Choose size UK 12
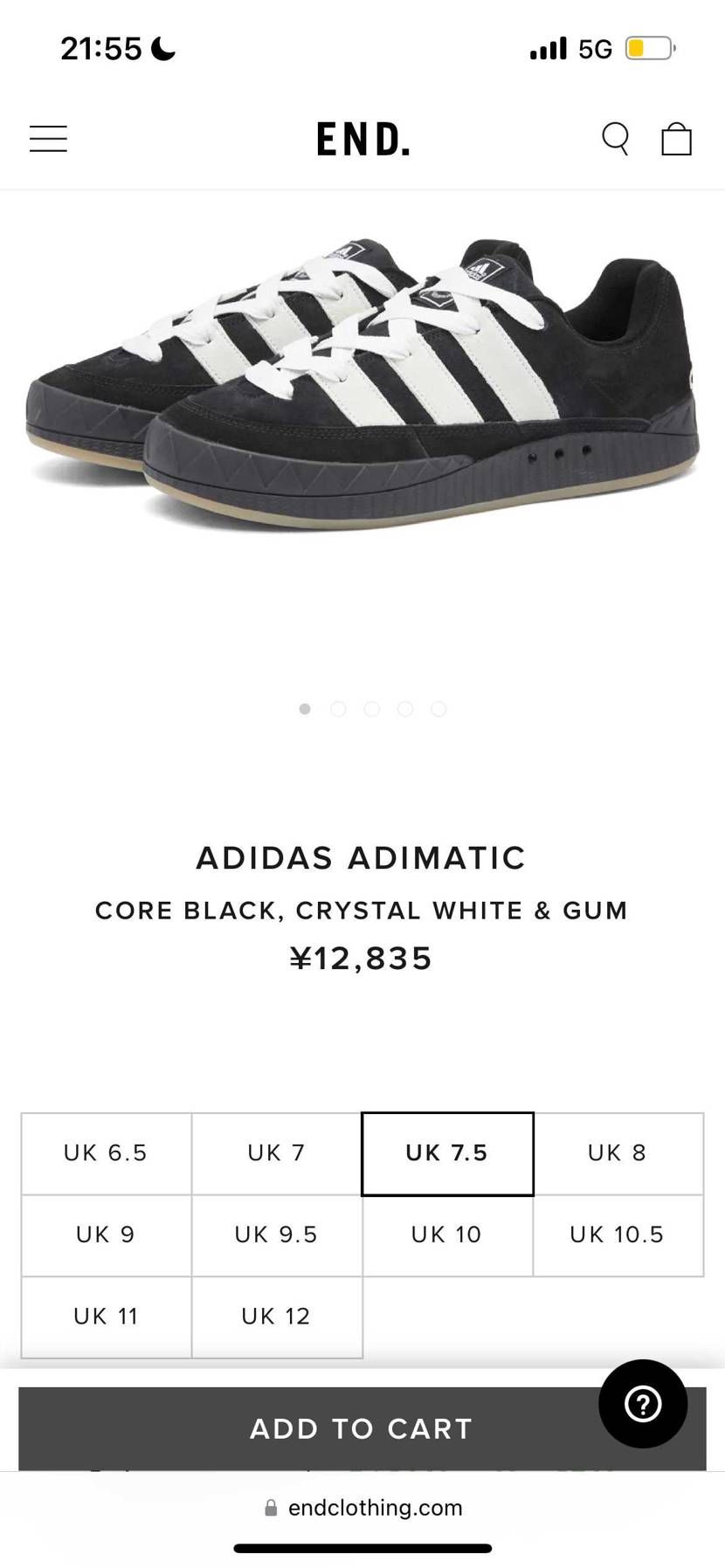Viewport: 725px width, 1568px height. [x=276, y=1317]
